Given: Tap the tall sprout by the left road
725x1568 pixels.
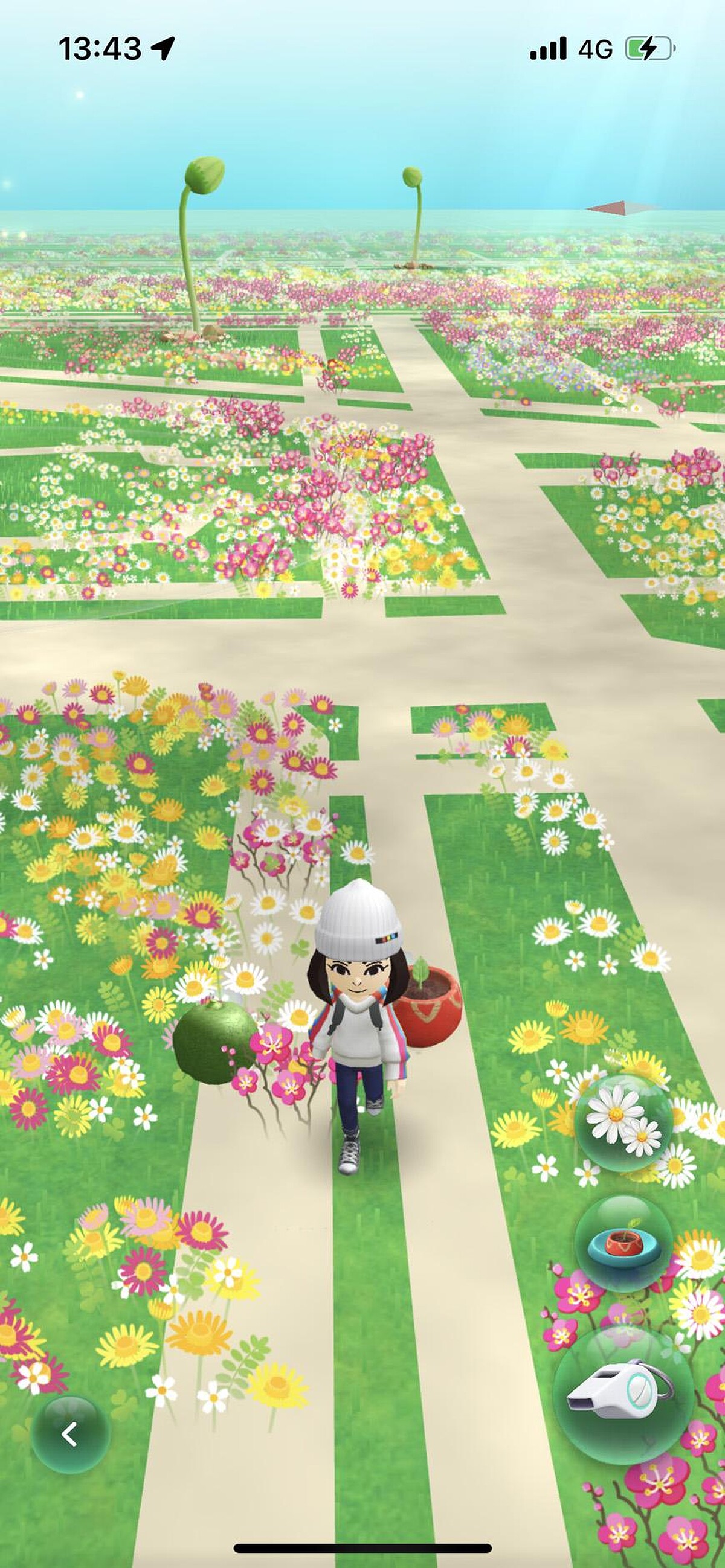Looking at the screenshot, I should point(196,243).
